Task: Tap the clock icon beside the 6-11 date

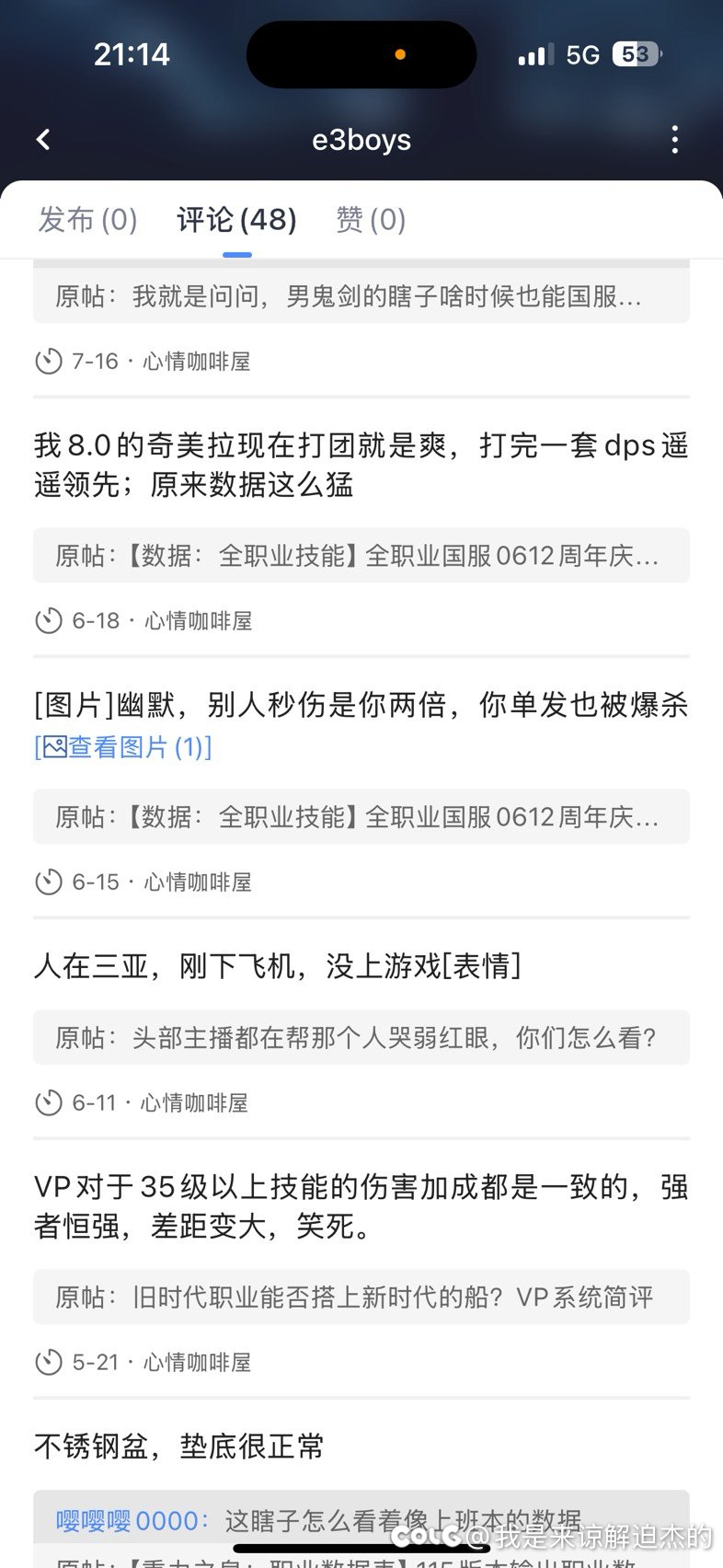Action: pos(48,1102)
